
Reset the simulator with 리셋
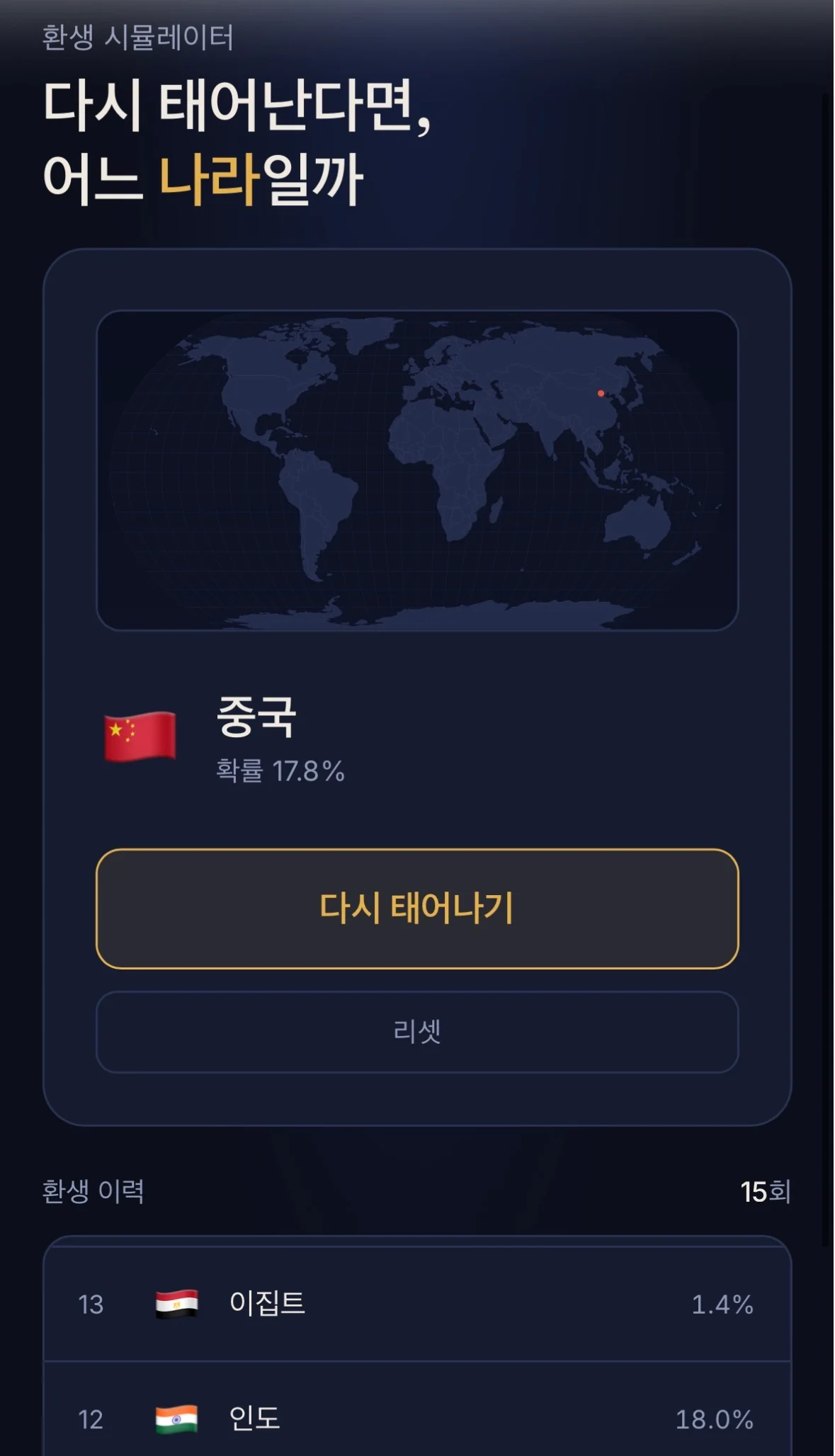click(x=417, y=1032)
